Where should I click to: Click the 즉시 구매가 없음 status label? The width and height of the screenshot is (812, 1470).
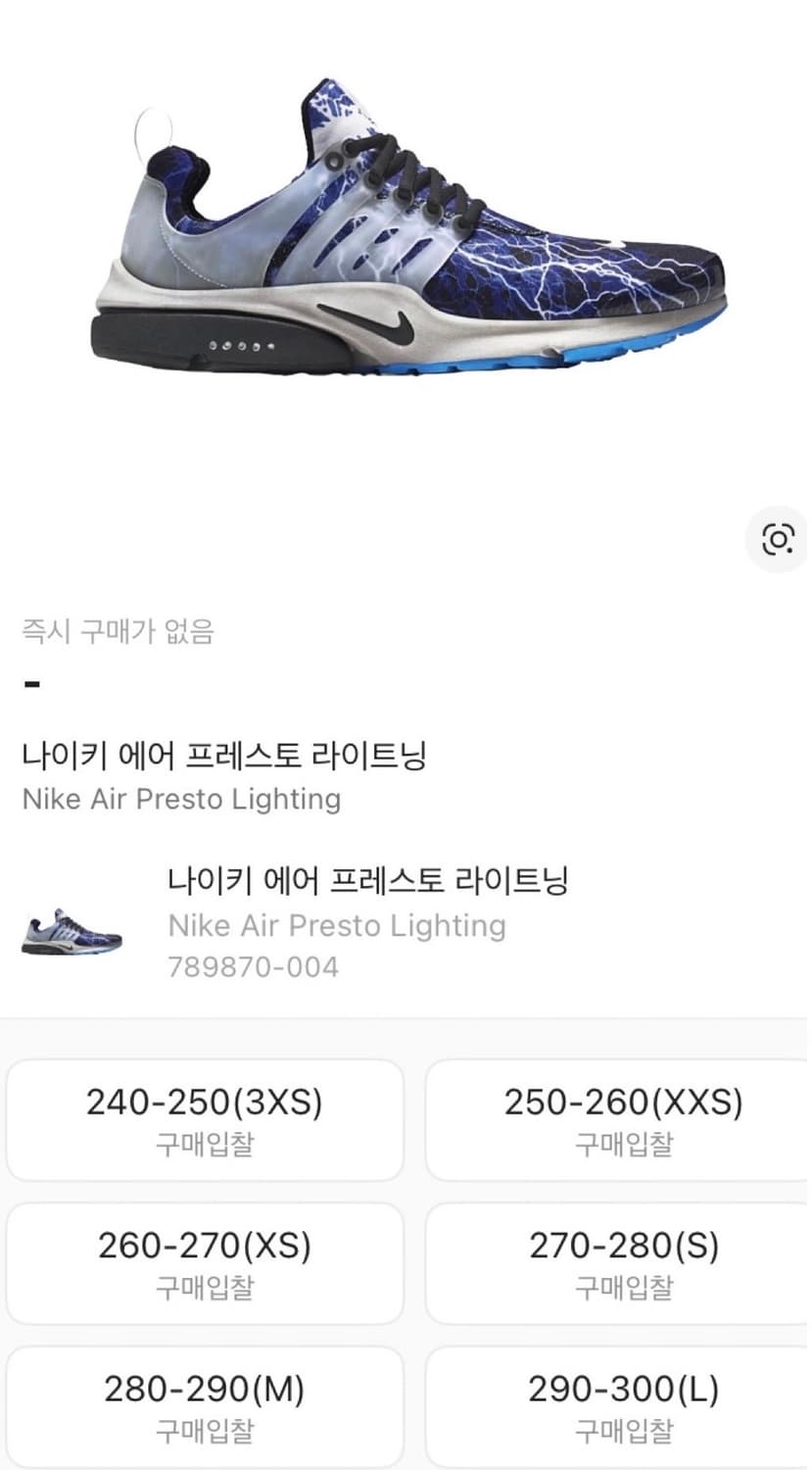(x=121, y=633)
